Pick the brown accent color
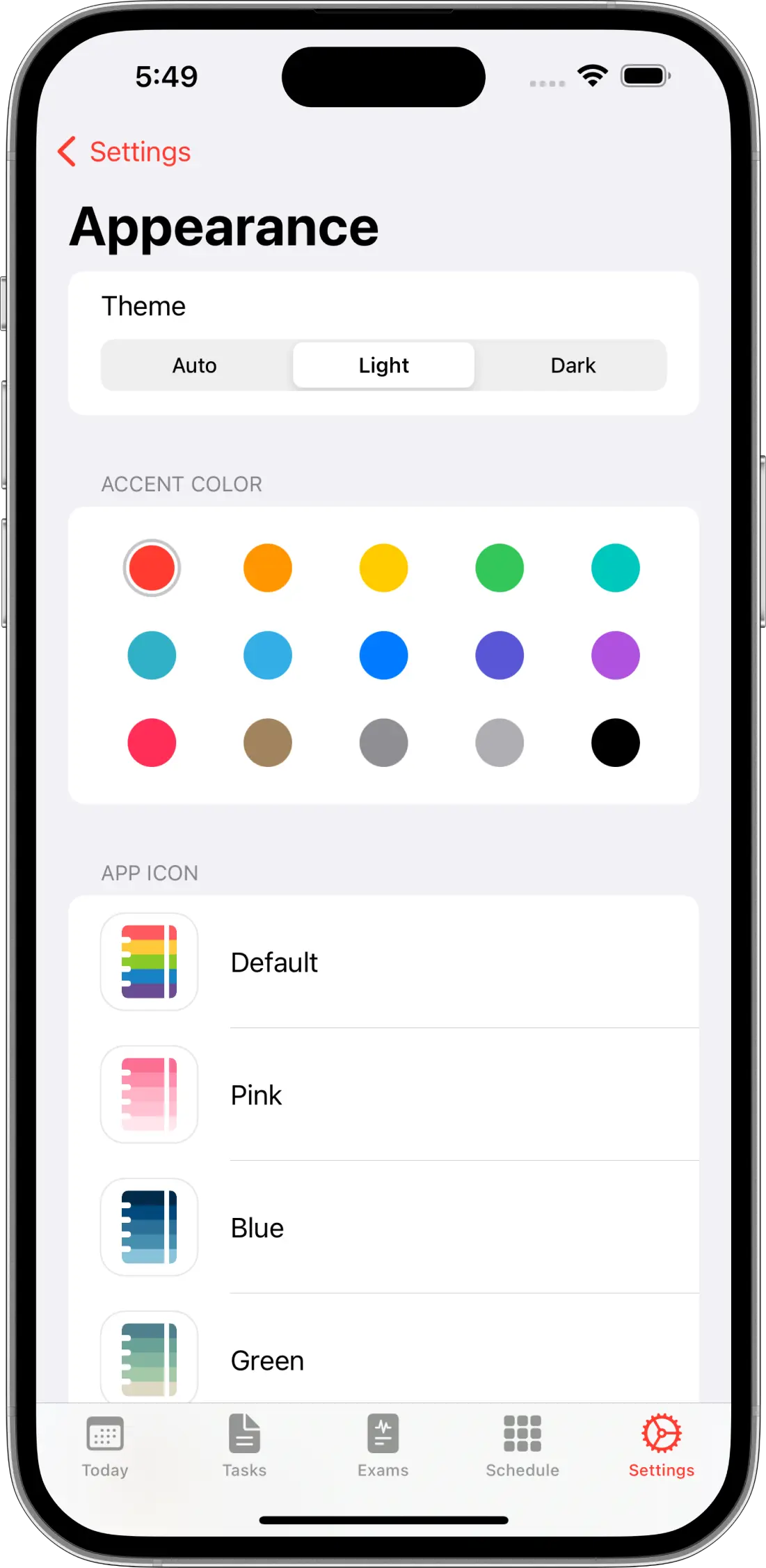The image size is (766, 1568). click(x=268, y=743)
